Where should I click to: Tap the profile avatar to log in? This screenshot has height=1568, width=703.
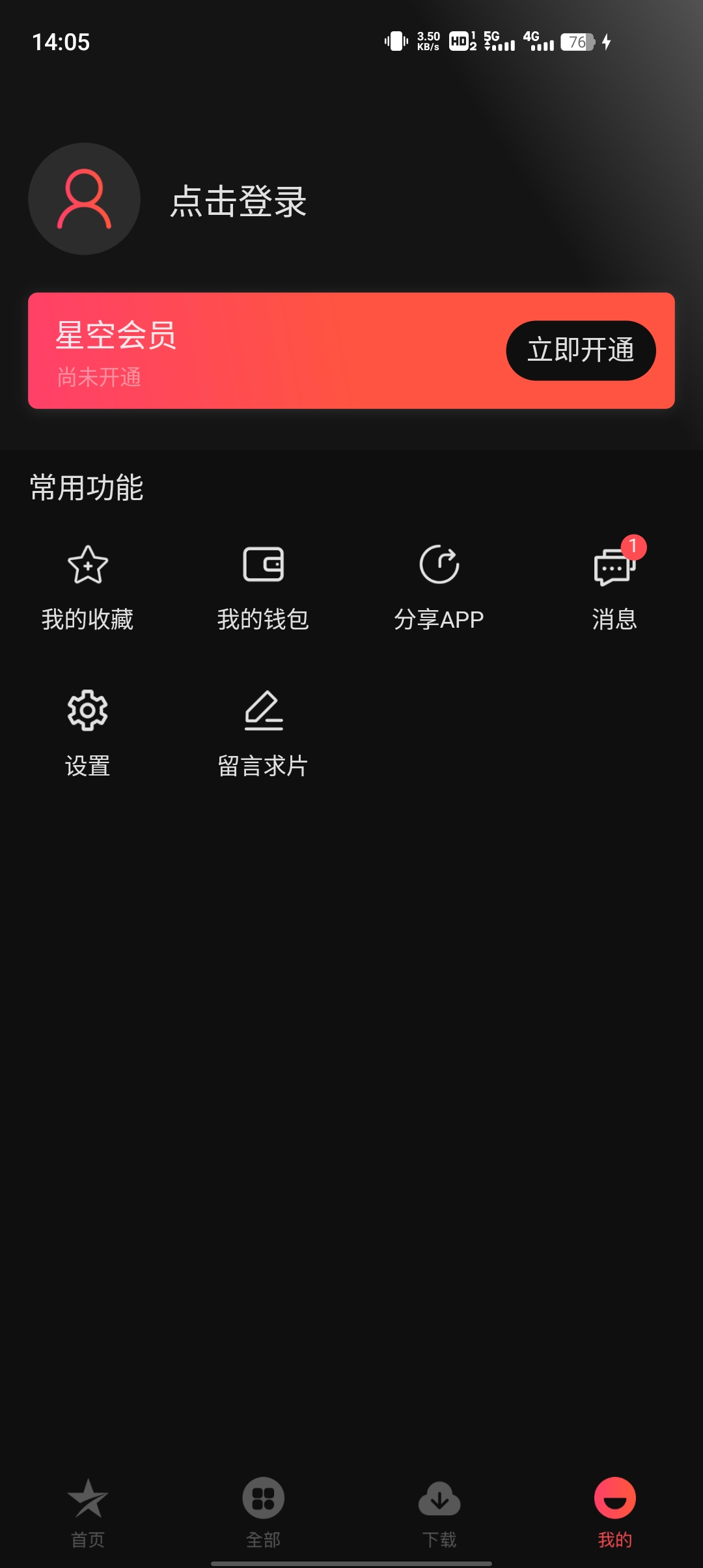[x=85, y=199]
